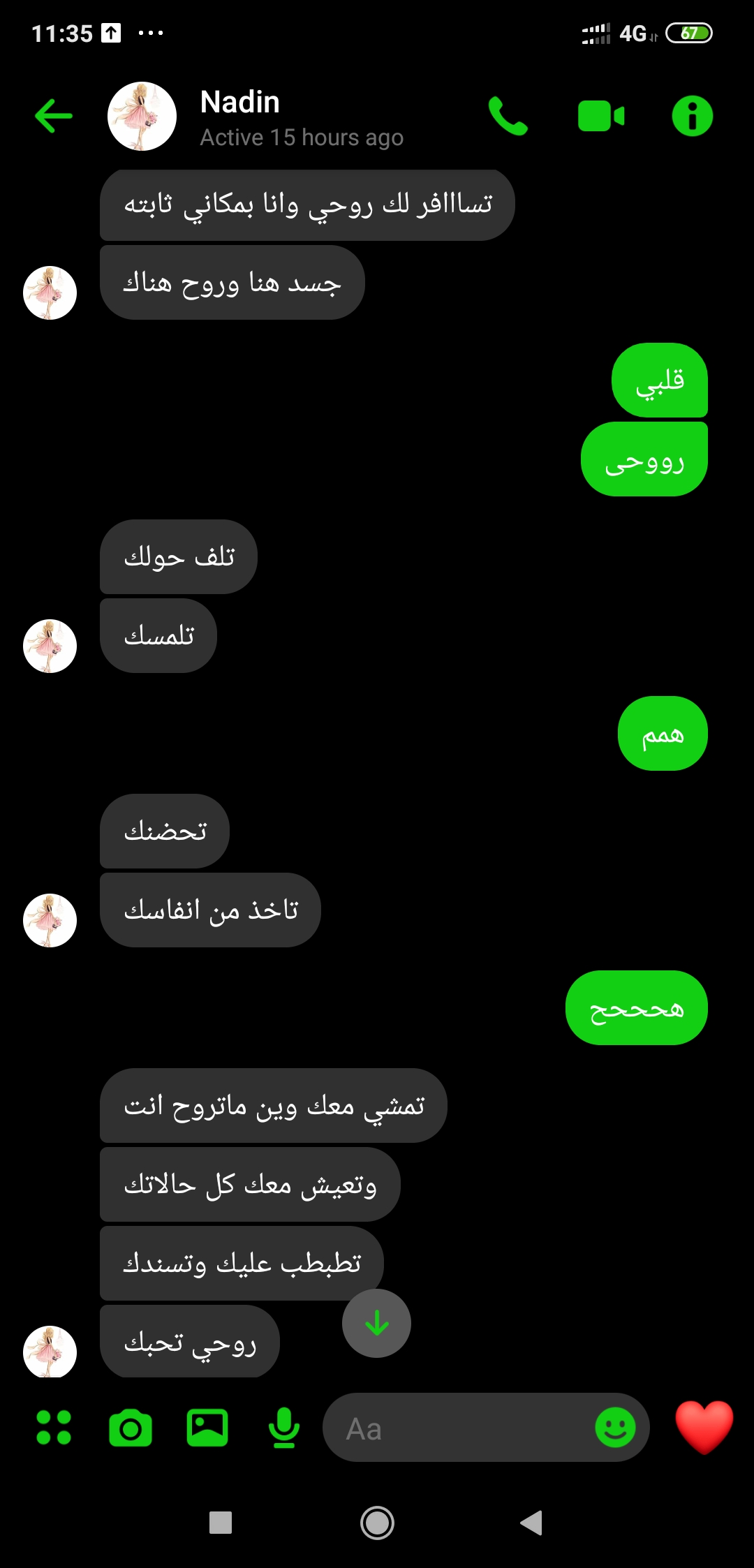Screen dimensions: 754x1568
Task: Open the four-dot more actions menu
Action: coord(54,1427)
